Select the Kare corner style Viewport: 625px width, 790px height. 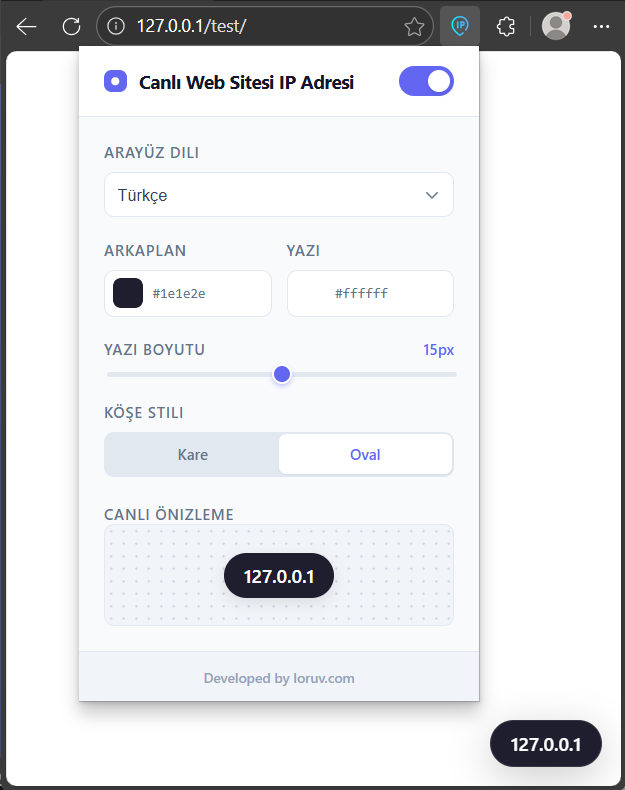pyautogui.click(x=192, y=454)
